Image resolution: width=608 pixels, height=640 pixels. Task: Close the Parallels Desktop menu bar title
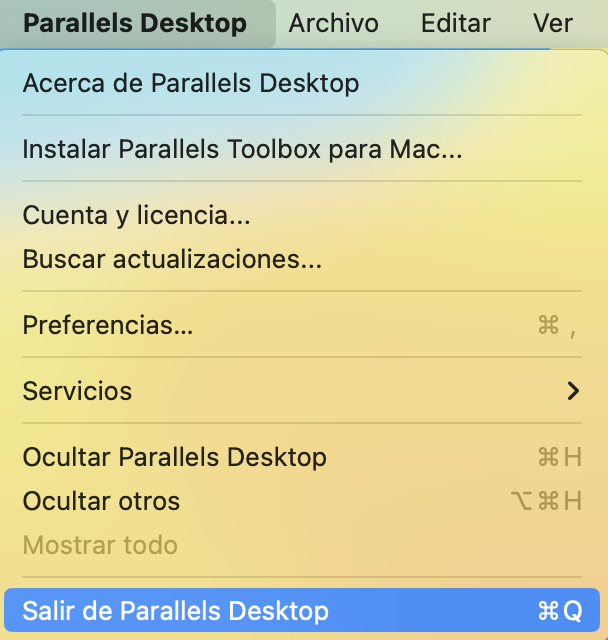[135, 23]
